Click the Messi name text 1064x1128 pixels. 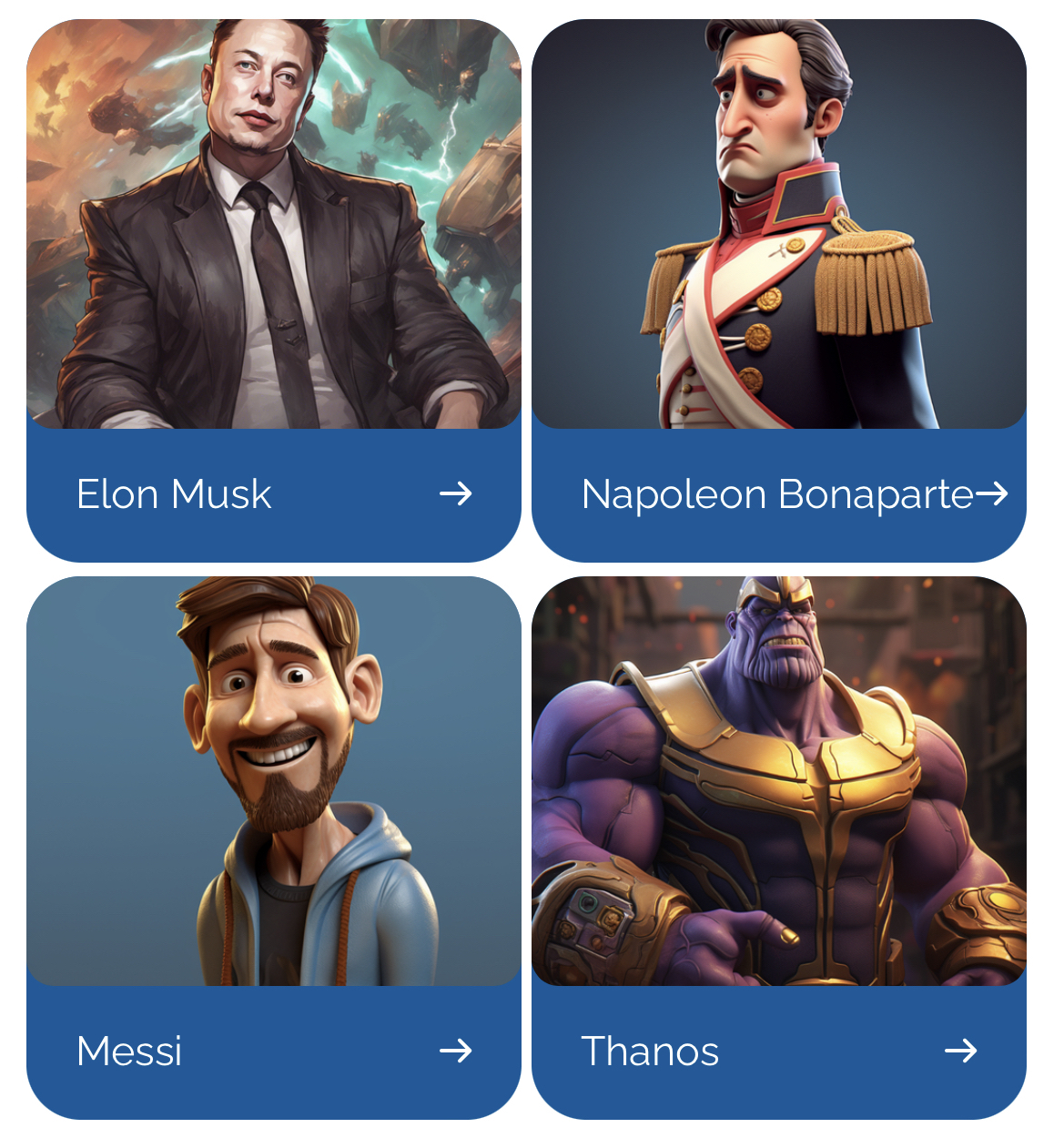129,1052
